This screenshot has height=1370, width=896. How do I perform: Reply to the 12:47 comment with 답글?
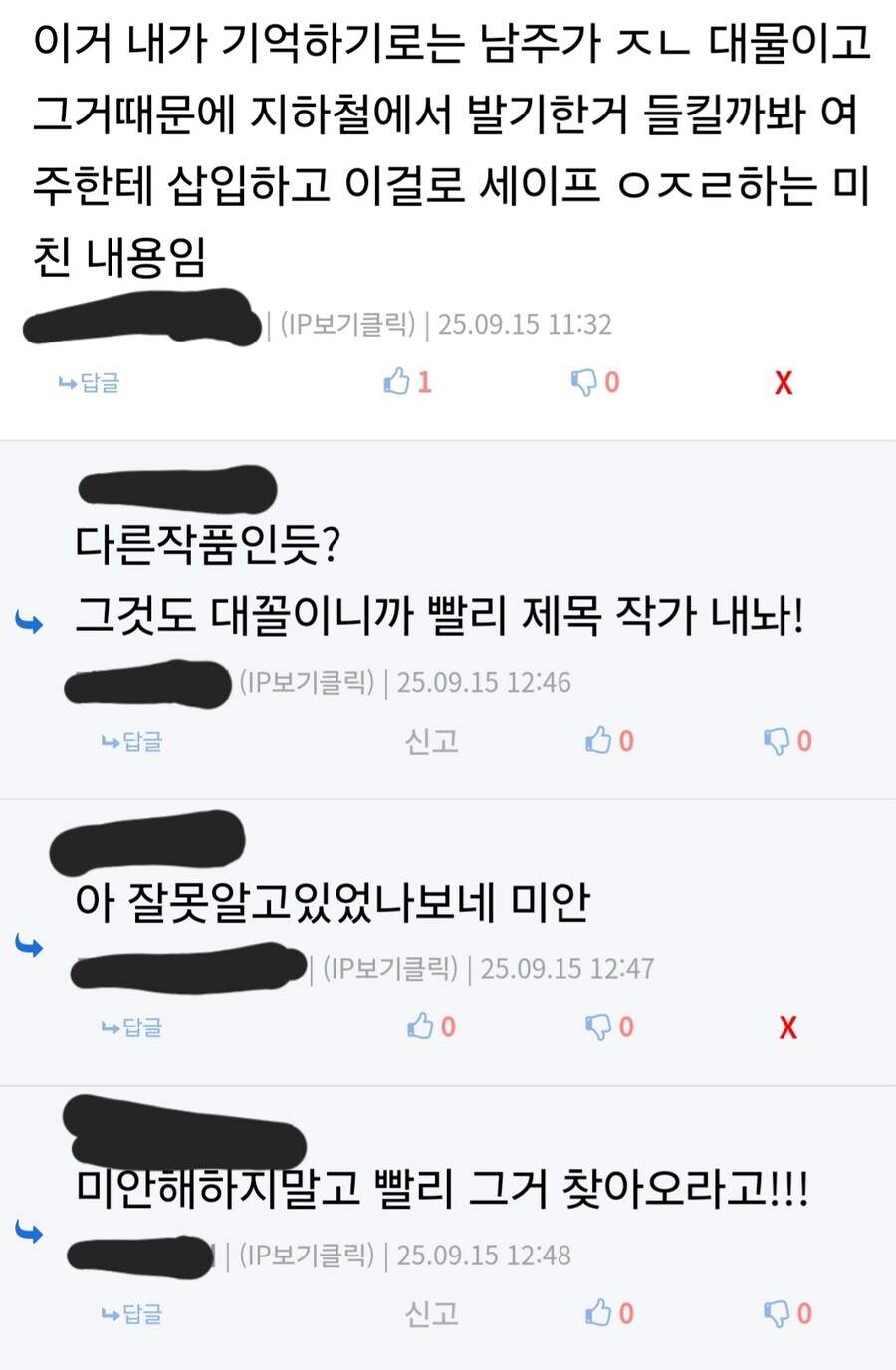tap(132, 1027)
